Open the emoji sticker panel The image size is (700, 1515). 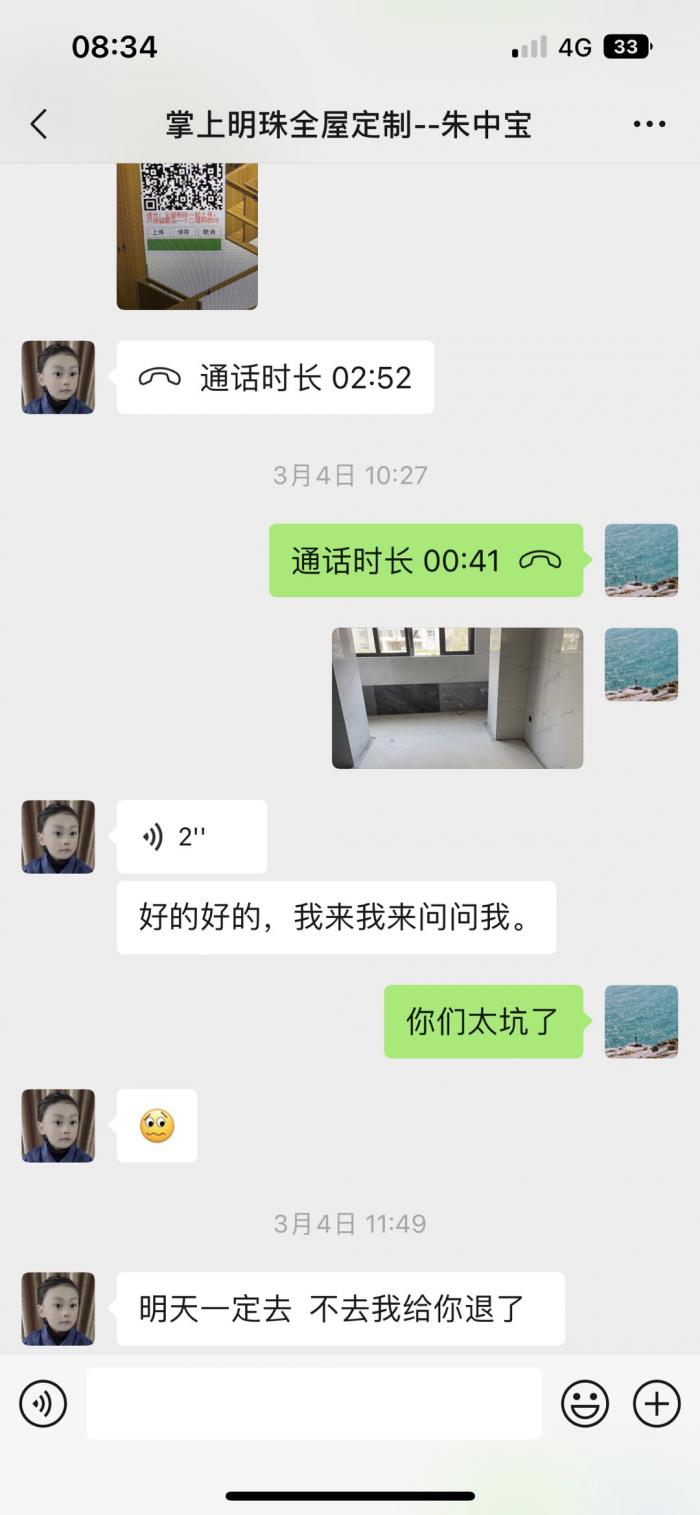pyautogui.click(x=585, y=1403)
